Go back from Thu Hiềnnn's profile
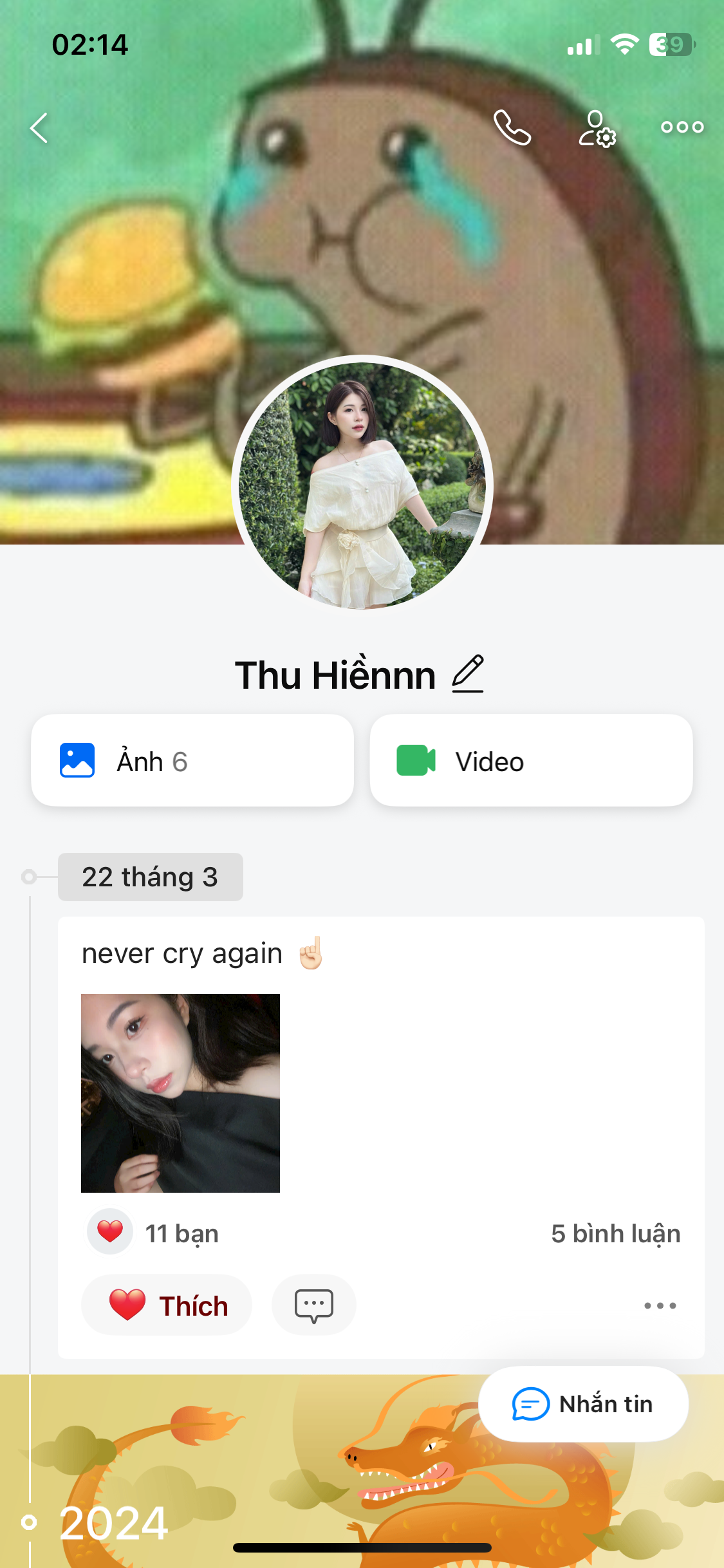The width and height of the screenshot is (724, 1568). click(39, 127)
